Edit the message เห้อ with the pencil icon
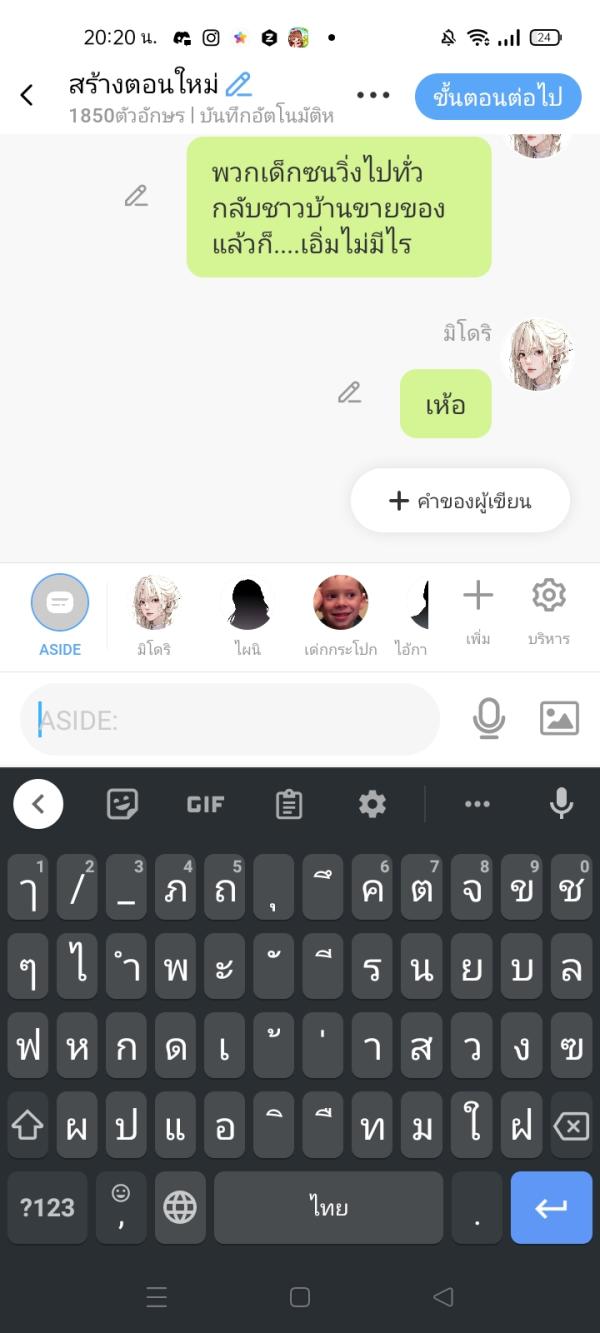 [349, 393]
